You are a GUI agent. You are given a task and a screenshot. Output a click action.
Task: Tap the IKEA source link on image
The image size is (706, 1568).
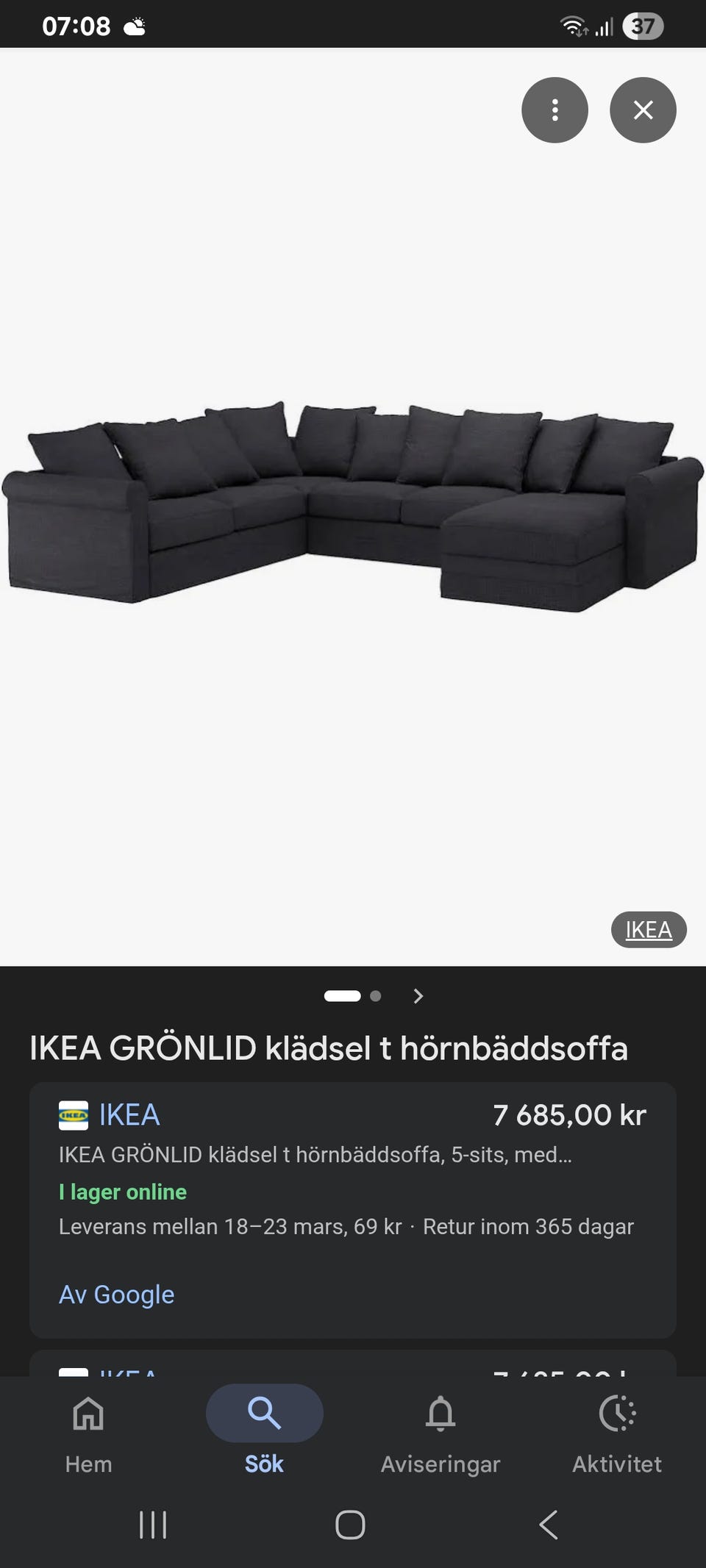tap(648, 930)
